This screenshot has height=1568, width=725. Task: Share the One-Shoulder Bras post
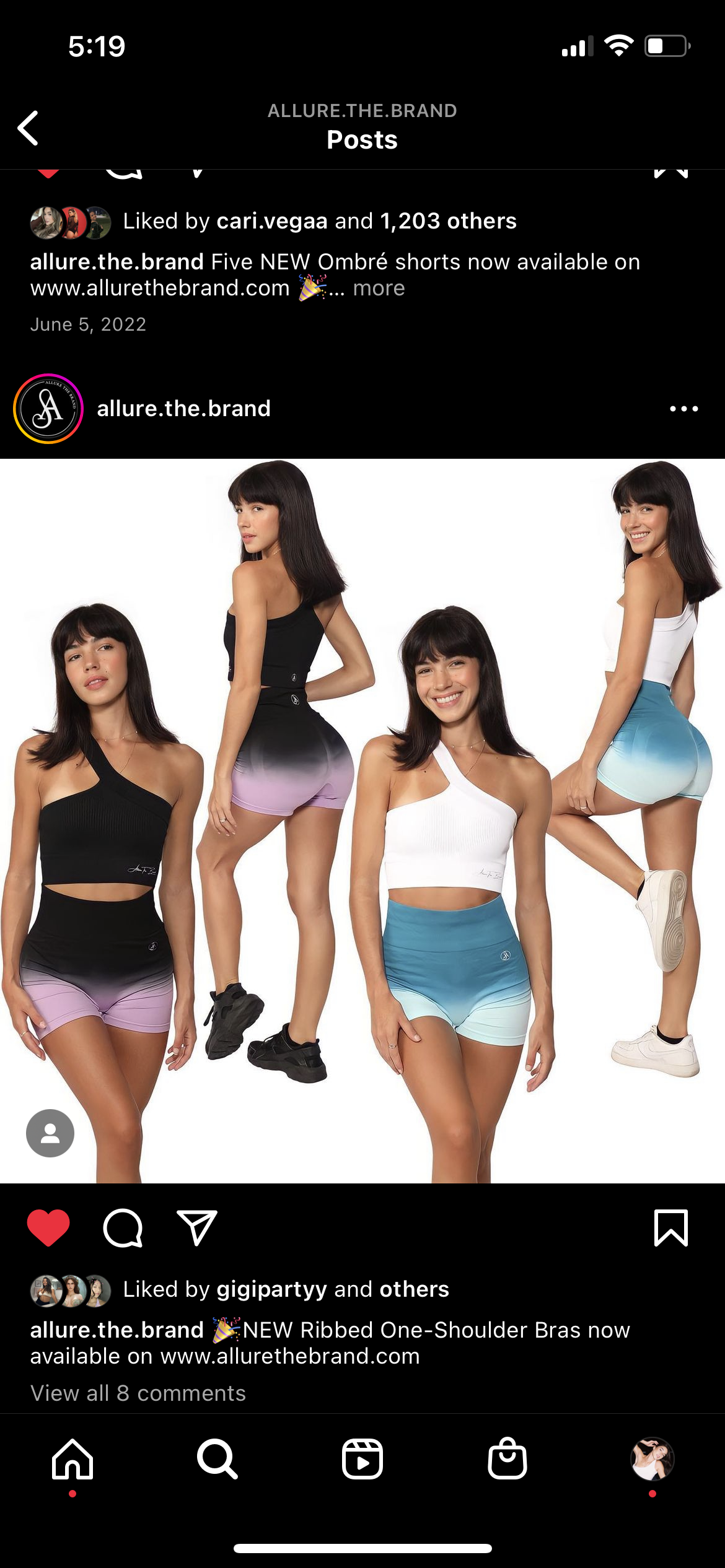(x=197, y=1227)
